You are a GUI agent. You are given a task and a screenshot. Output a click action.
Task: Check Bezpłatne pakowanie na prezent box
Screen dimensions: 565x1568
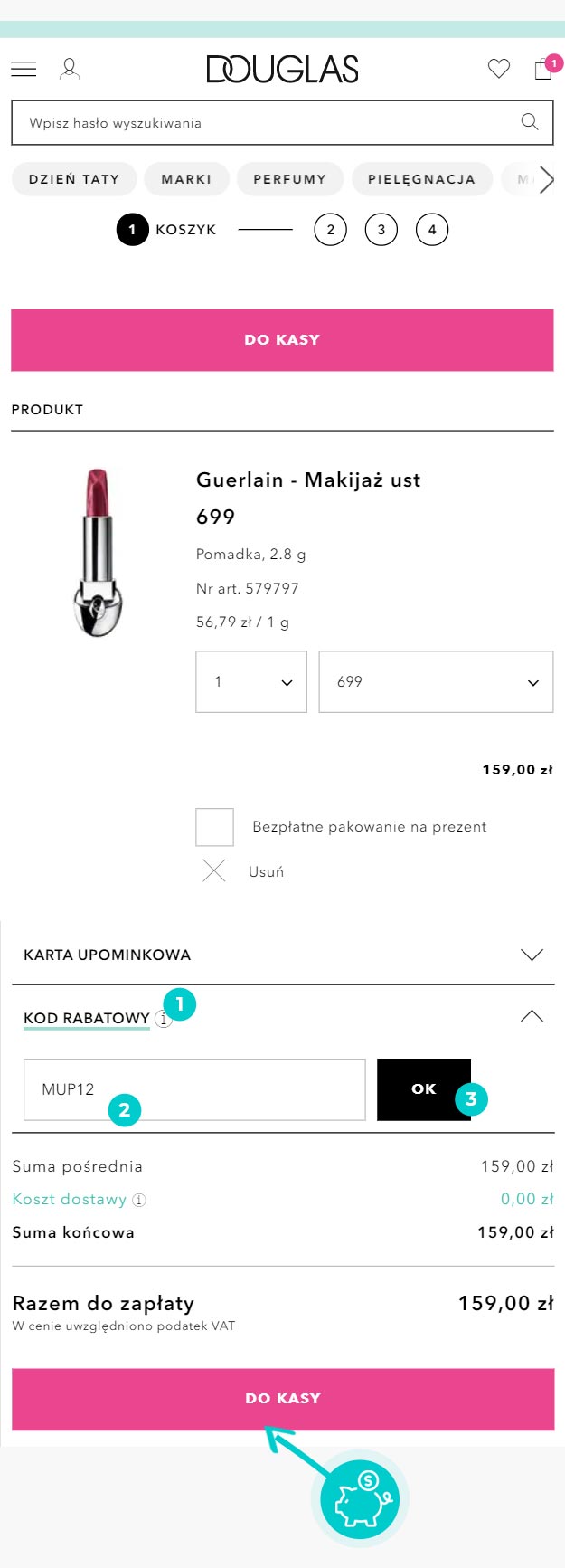(x=215, y=827)
